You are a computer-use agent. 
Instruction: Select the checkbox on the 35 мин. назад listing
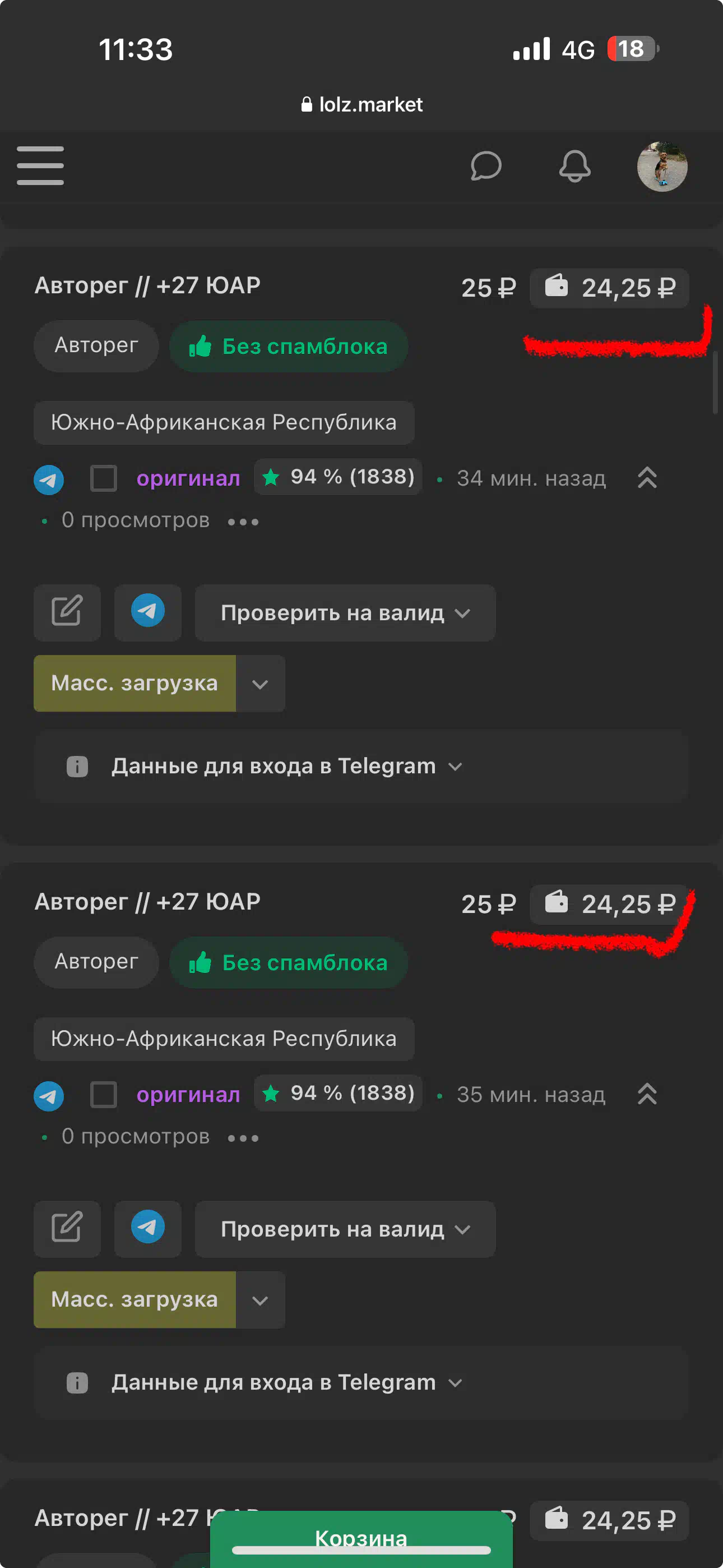click(x=104, y=1095)
